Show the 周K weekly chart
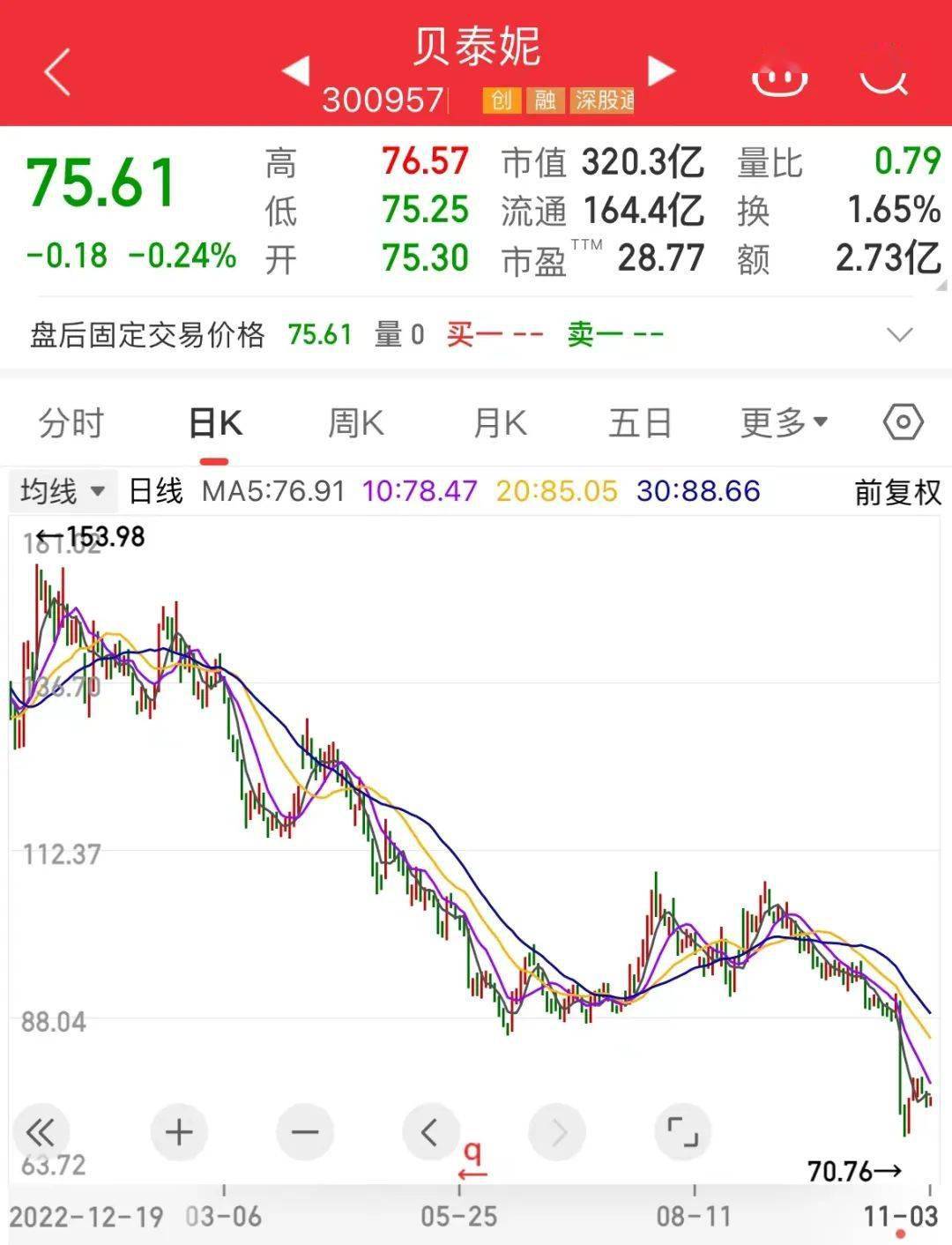This screenshot has width=952, height=1245. [x=356, y=424]
